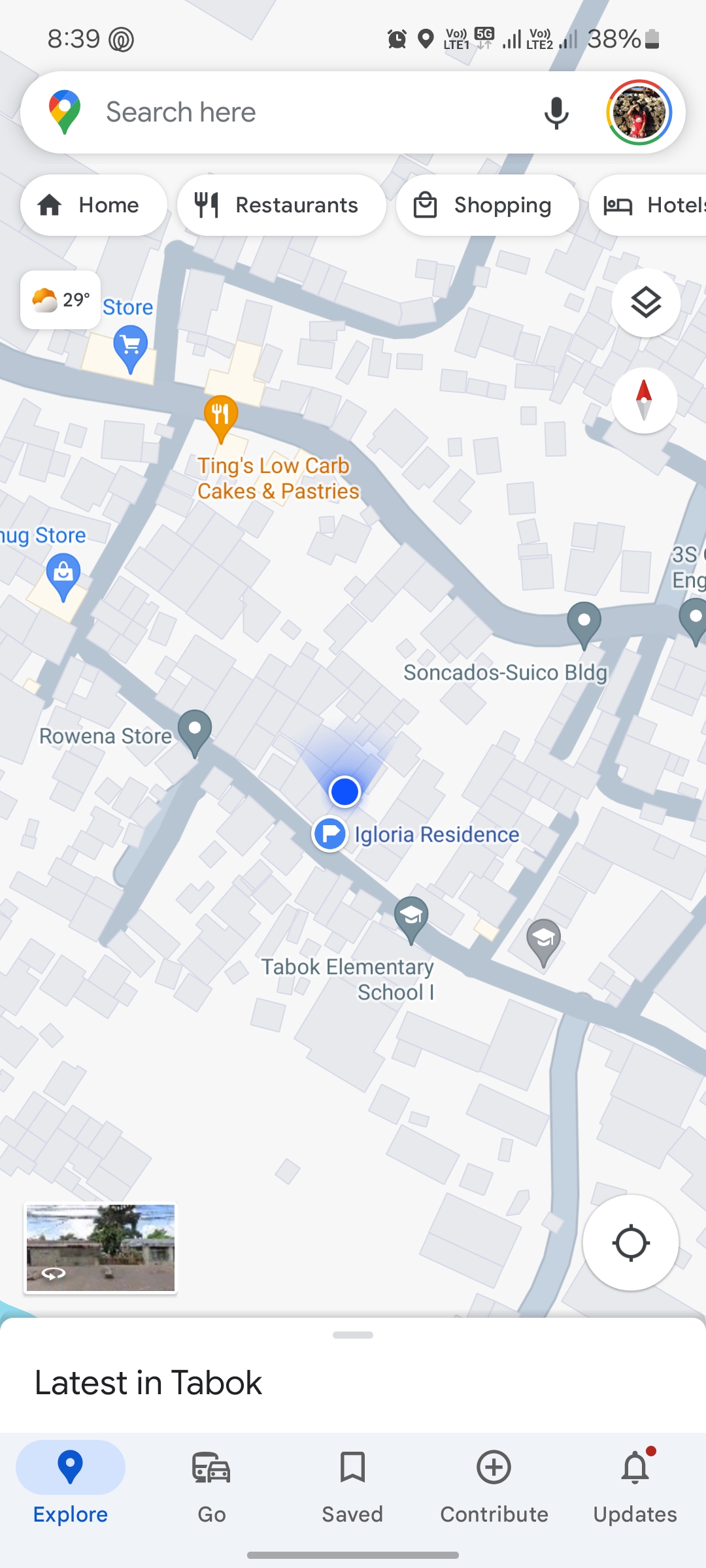Screen dimensions: 706x1568
Task: Open Ting's Low Carb Cakes & Pastries pin
Action: pos(221,416)
